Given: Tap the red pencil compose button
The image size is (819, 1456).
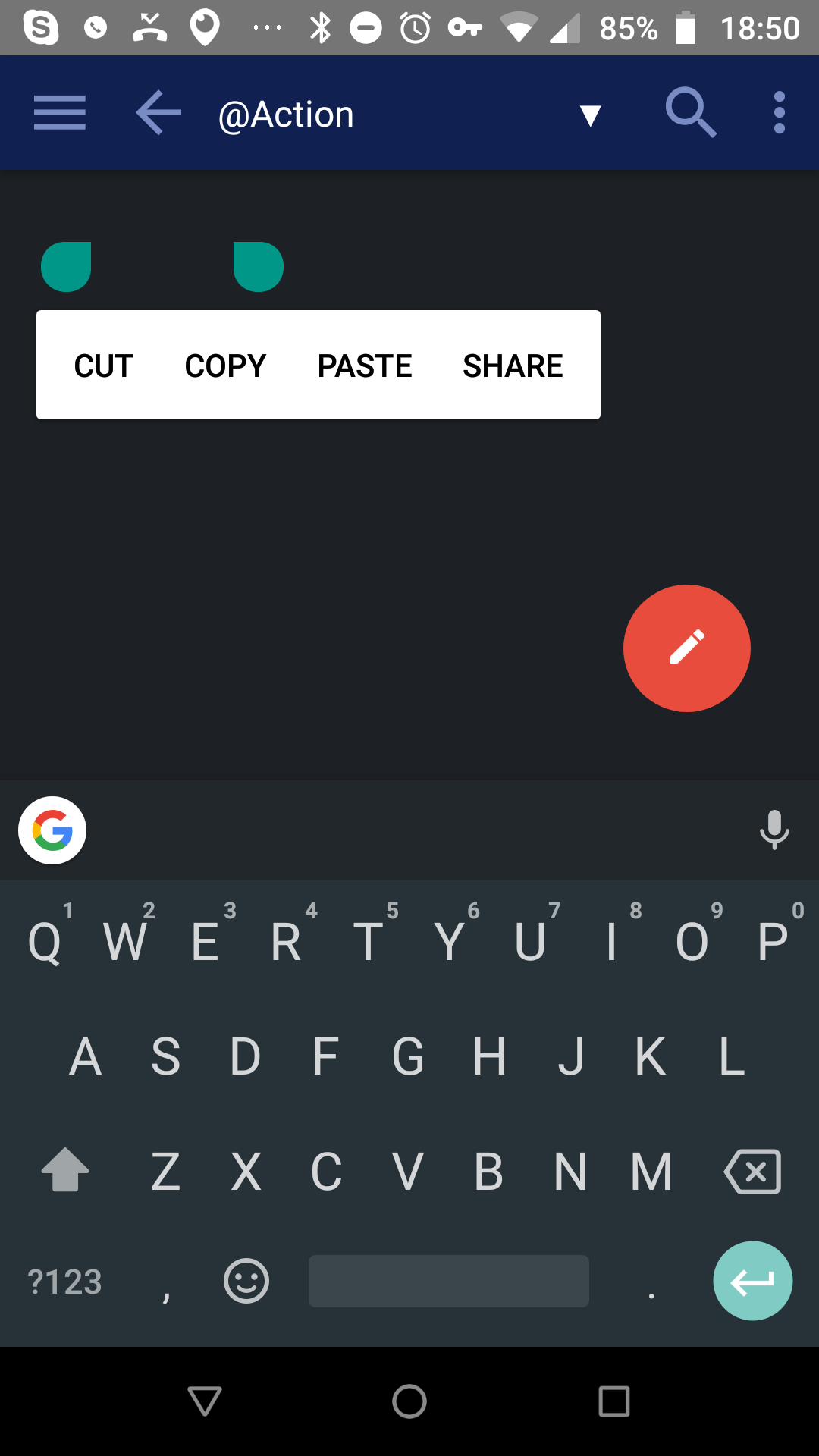Looking at the screenshot, I should pos(686,648).
